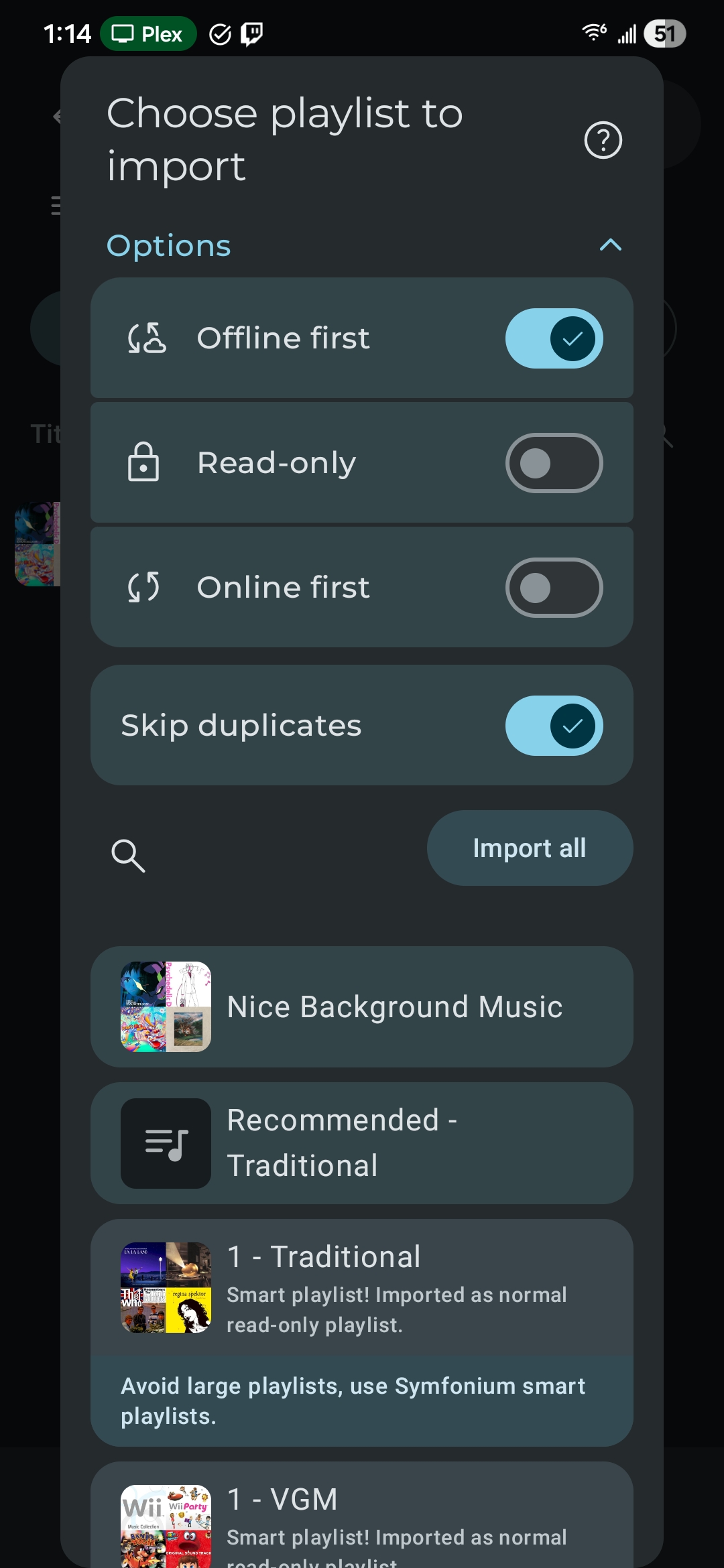Turn on Online first

554,588
